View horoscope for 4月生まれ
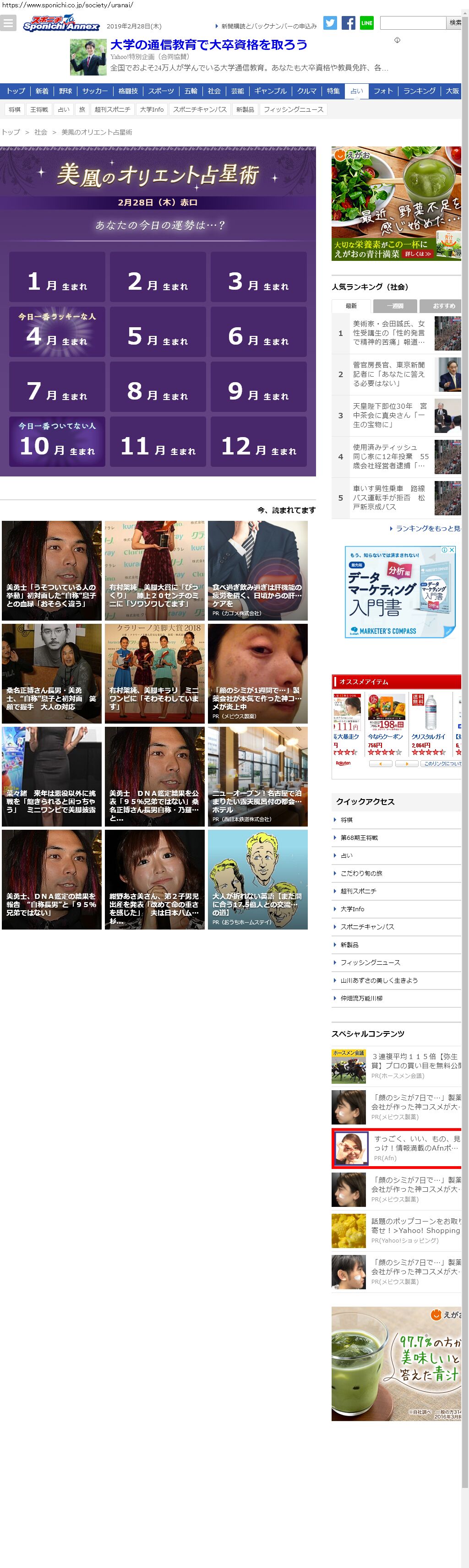Viewport: 469px width, 1568px height. (x=57, y=332)
